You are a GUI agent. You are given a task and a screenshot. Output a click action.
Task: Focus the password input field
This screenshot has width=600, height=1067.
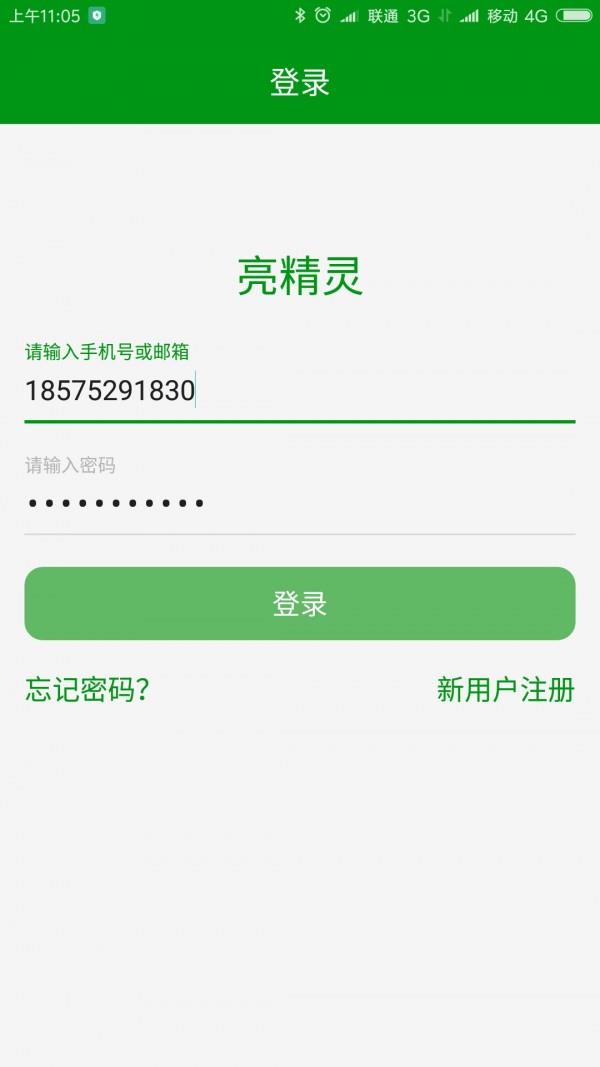[x=299, y=504]
